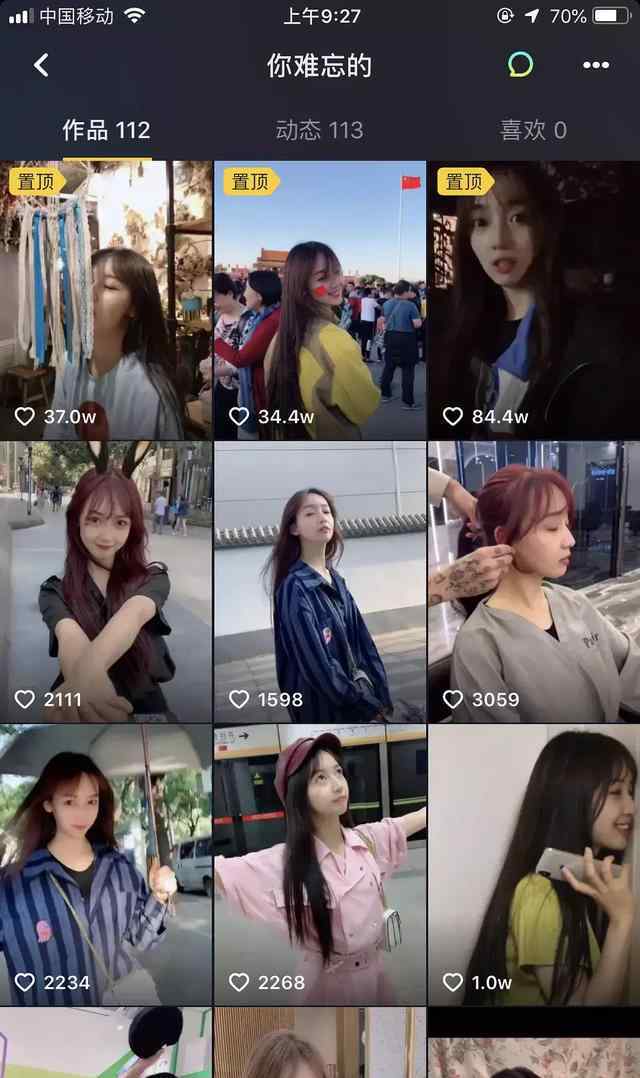Open the pinned video with 34.4w likes
Screen dimensions: 640x1078
click(x=320, y=300)
